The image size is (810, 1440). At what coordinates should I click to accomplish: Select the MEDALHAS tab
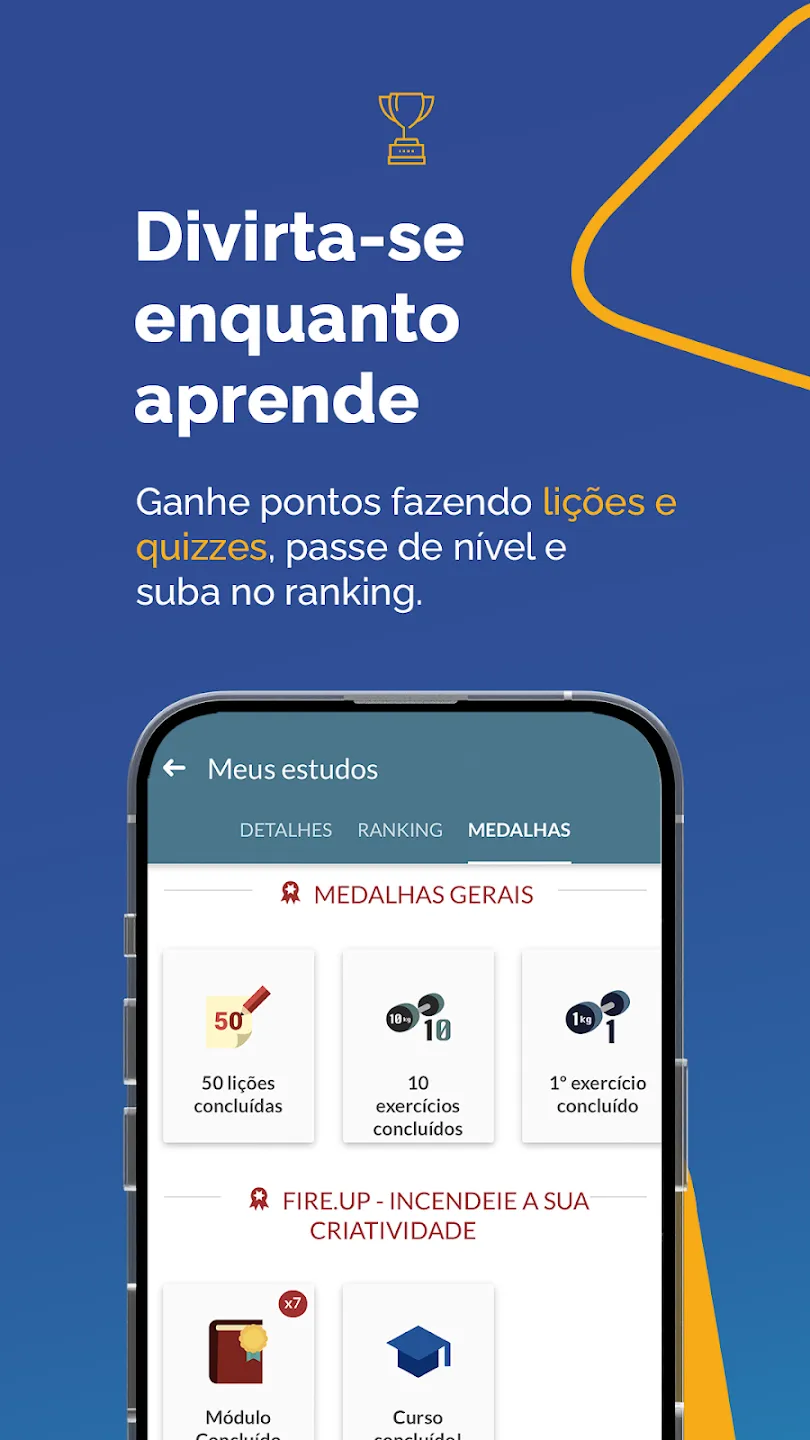518,829
